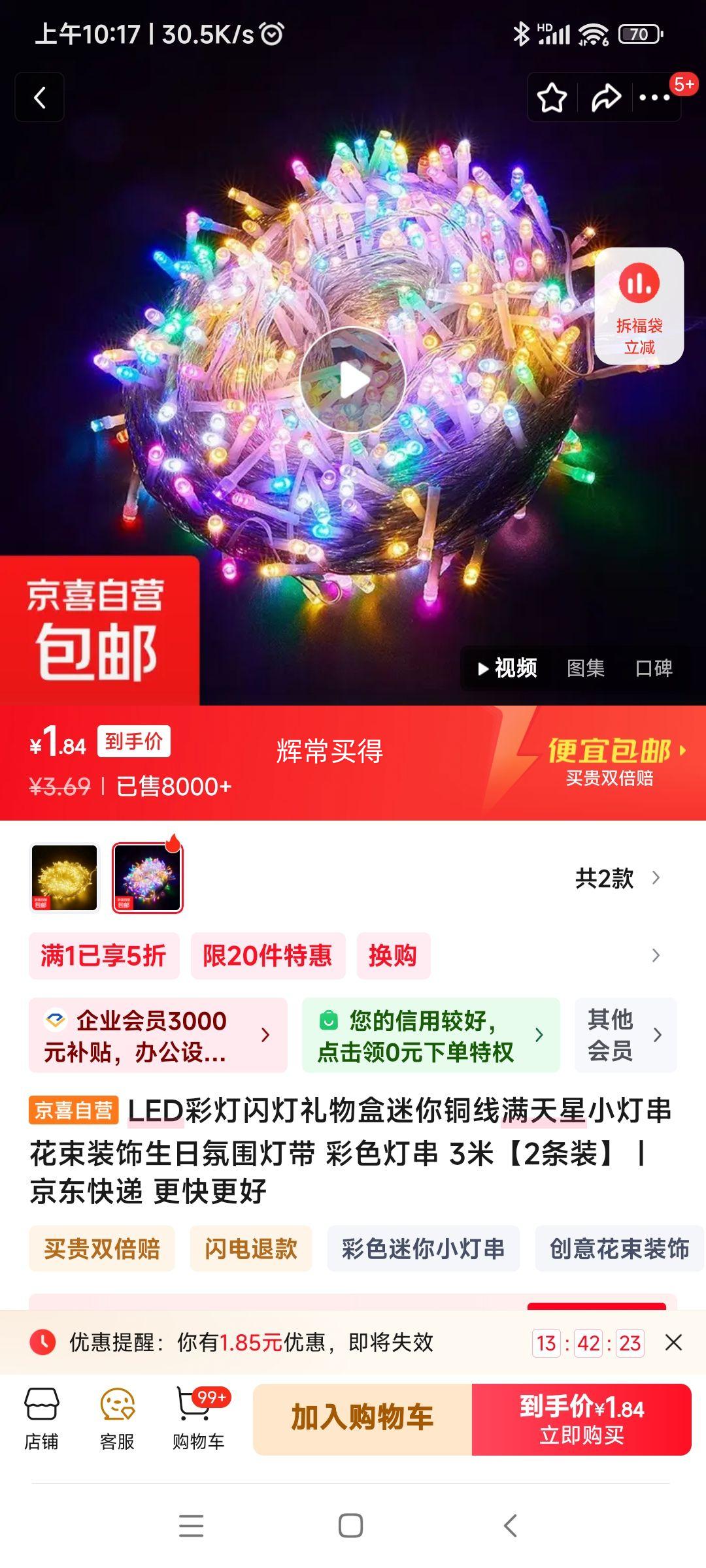Viewport: 706px width, 1568px height.
Task: Favorite the product with the star icon
Action: [x=552, y=97]
